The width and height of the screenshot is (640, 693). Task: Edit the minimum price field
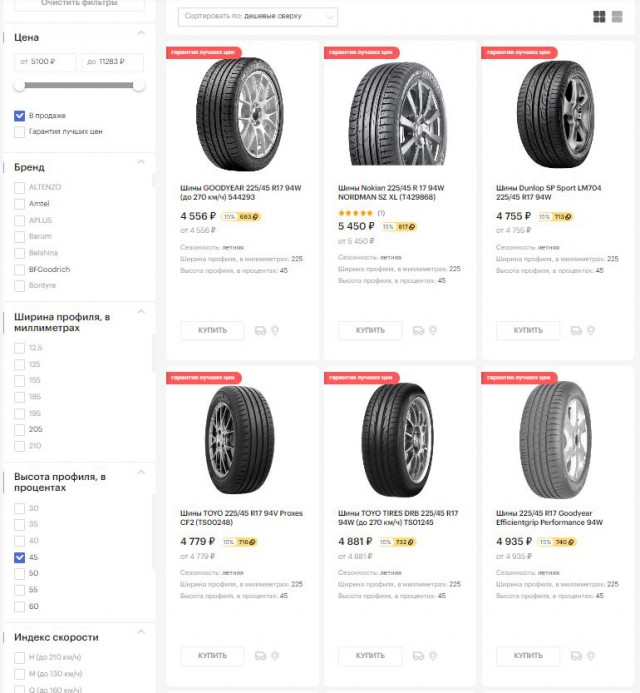coord(45,62)
